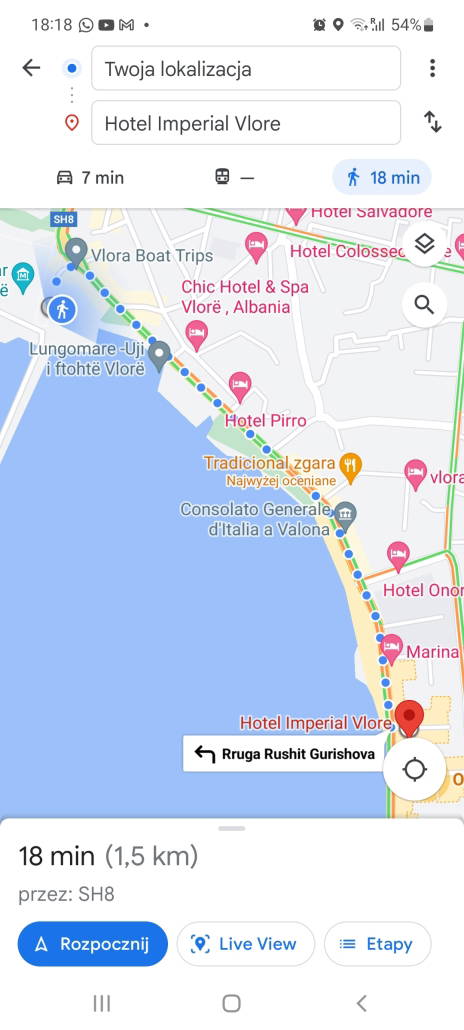
Task: Go back using the top-left arrow
Action: coord(31,68)
